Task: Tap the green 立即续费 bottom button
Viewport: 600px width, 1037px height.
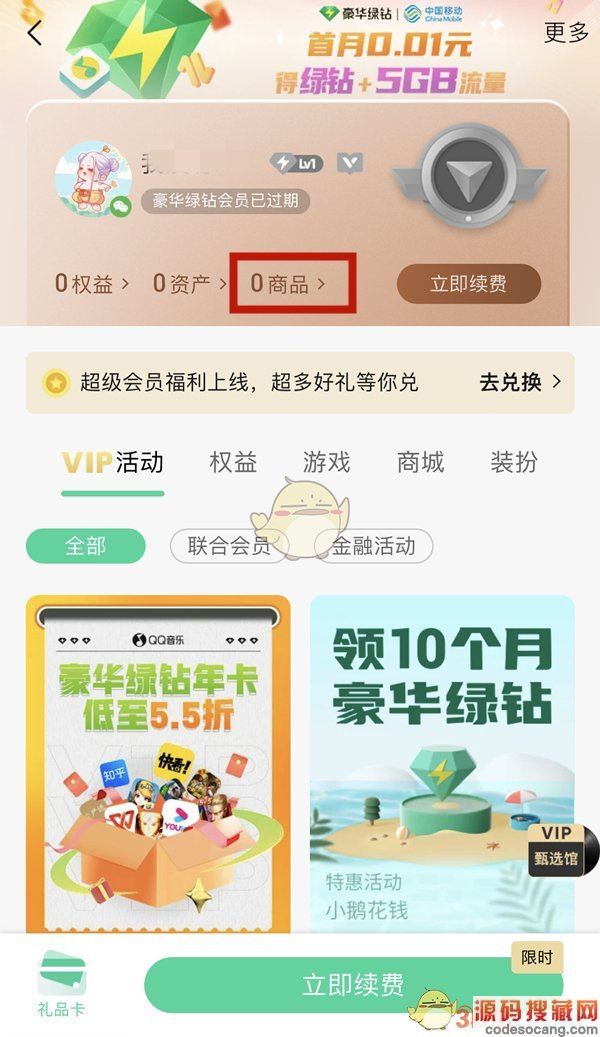Action: click(x=352, y=985)
